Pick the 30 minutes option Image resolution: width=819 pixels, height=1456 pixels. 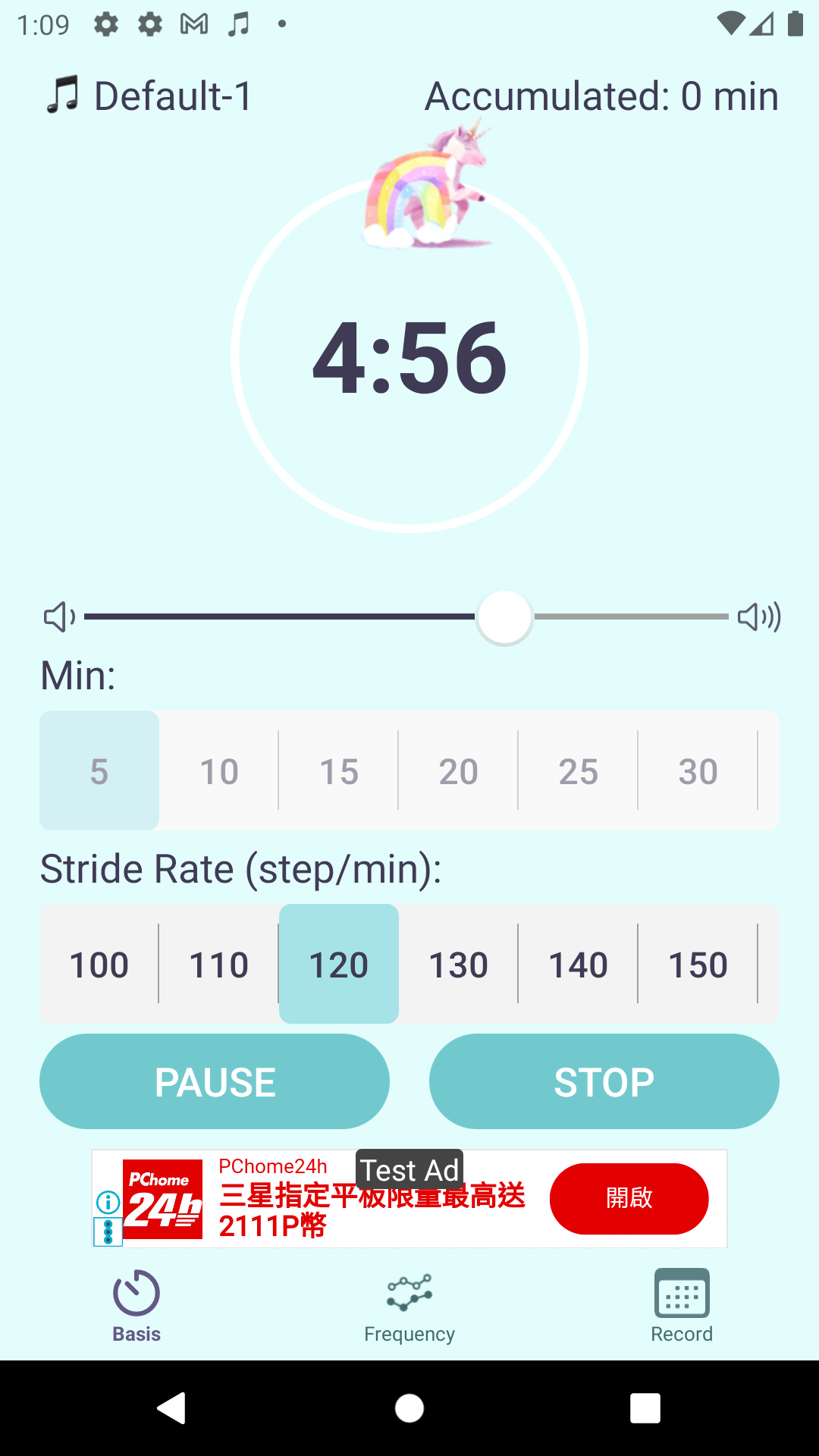[698, 771]
